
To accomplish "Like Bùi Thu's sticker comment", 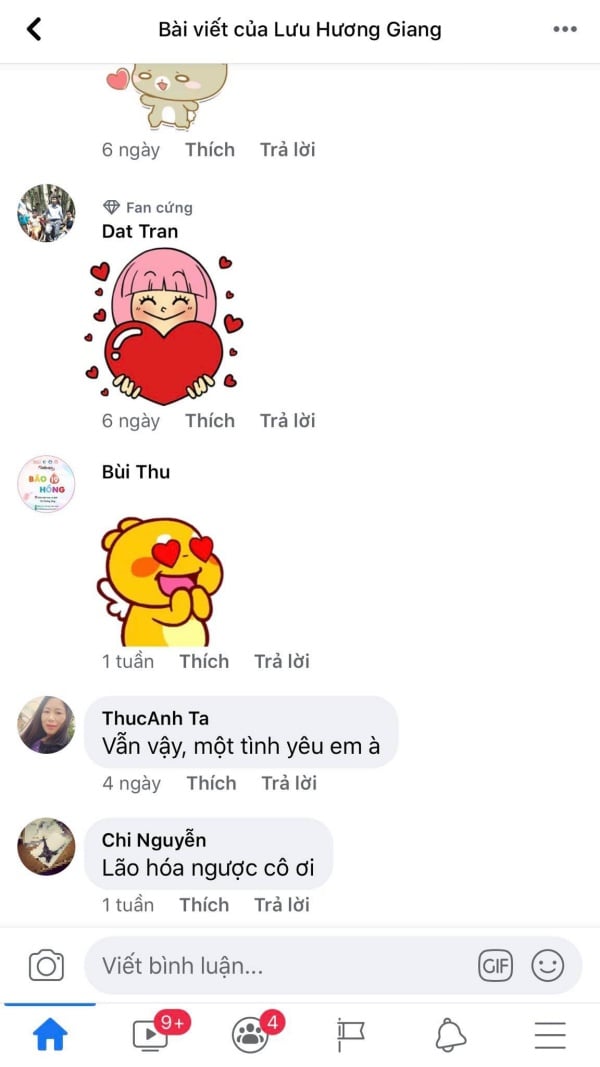I will point(204,661).
